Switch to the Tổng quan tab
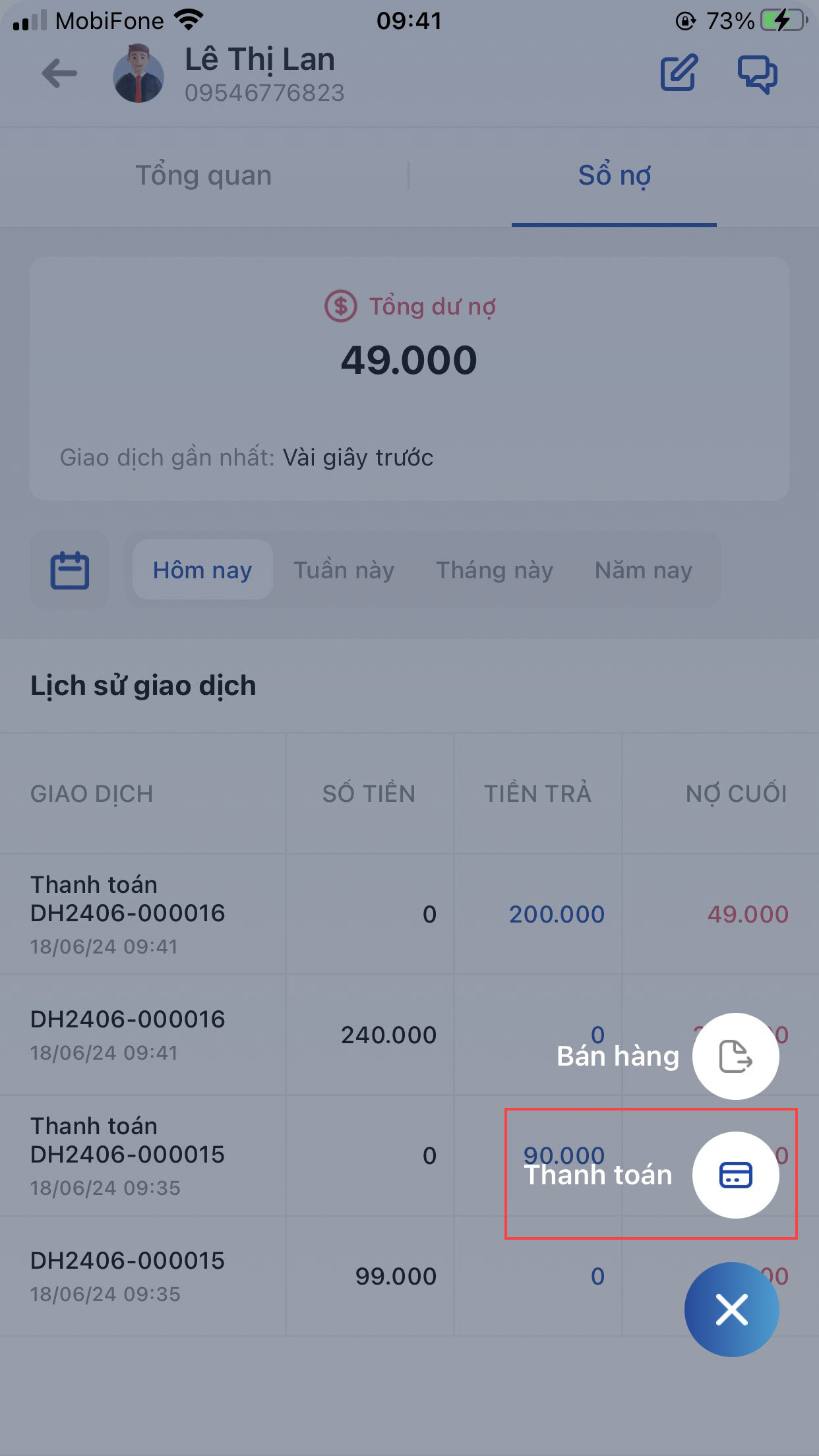Image resolution: width=819 pixels, height=1456 pixels. pos(203,175)
